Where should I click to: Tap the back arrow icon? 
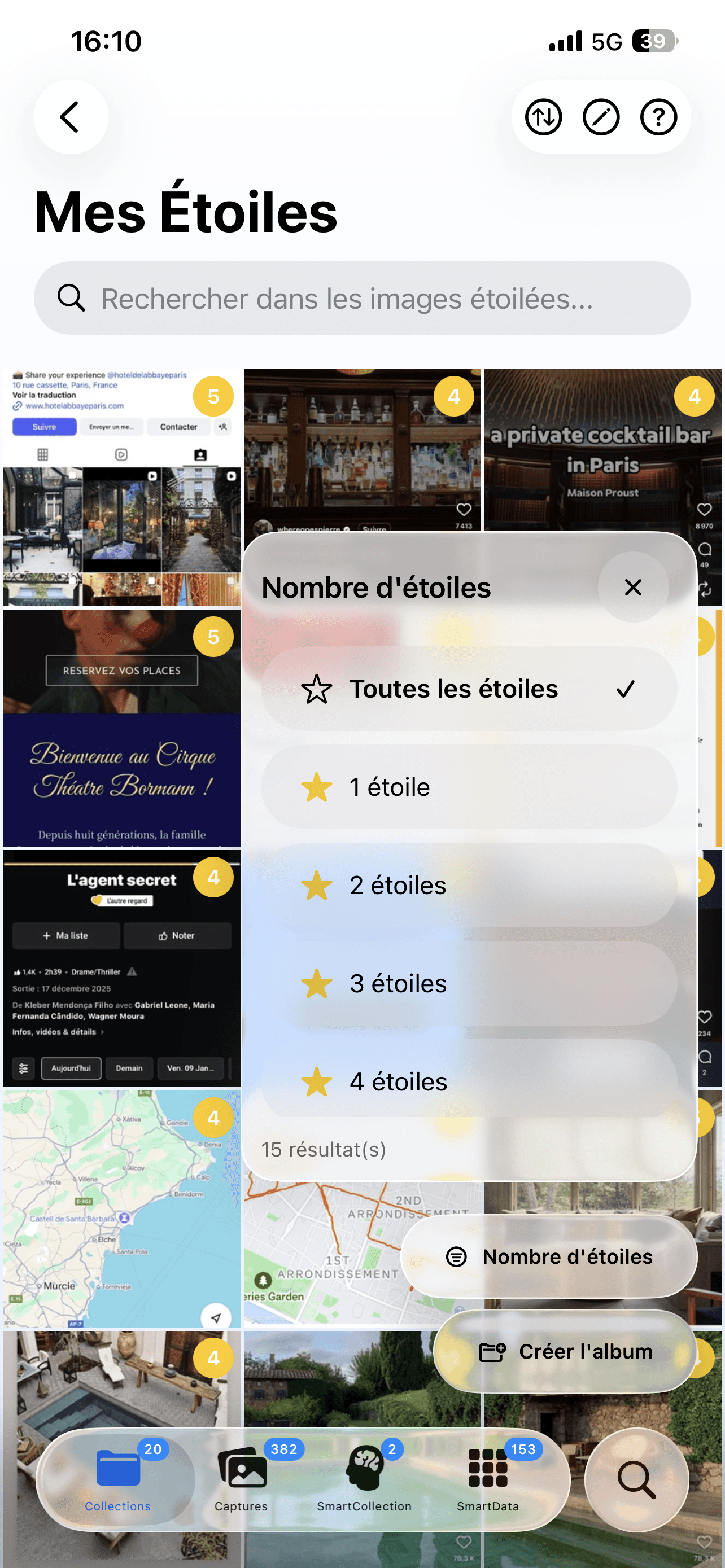tap(71, 117)
